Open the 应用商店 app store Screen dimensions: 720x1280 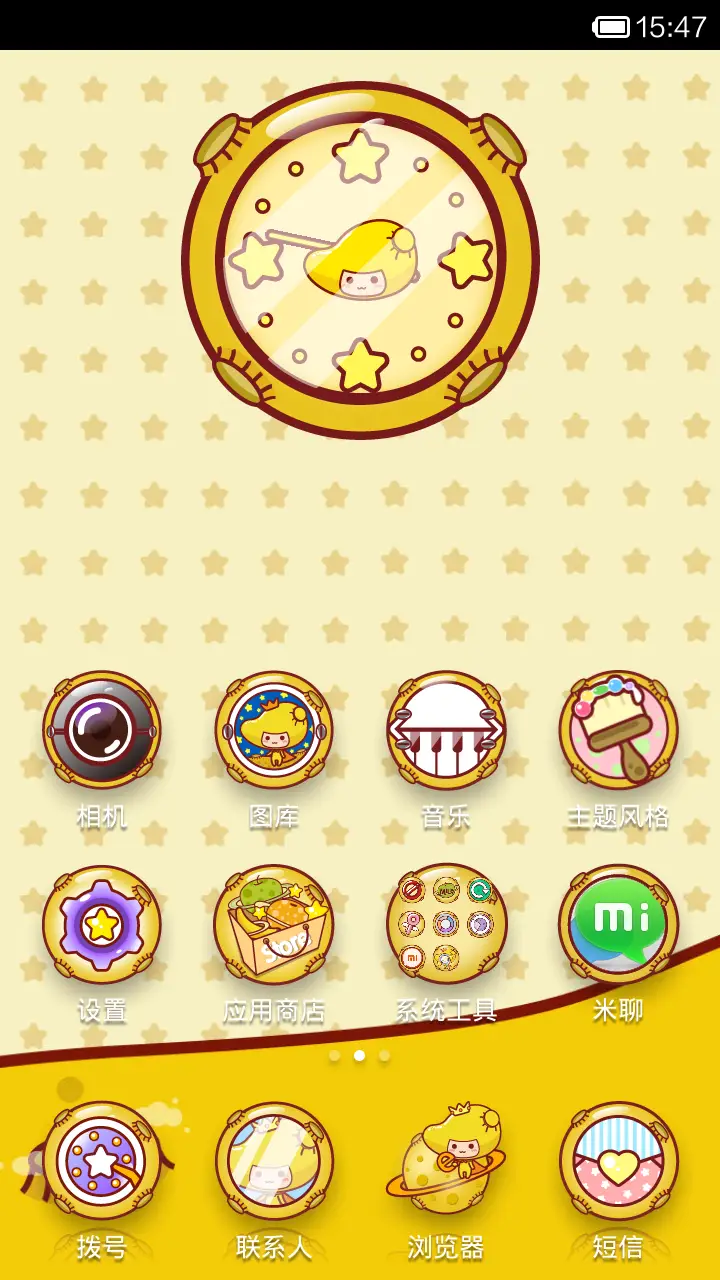tap(274, 924)
